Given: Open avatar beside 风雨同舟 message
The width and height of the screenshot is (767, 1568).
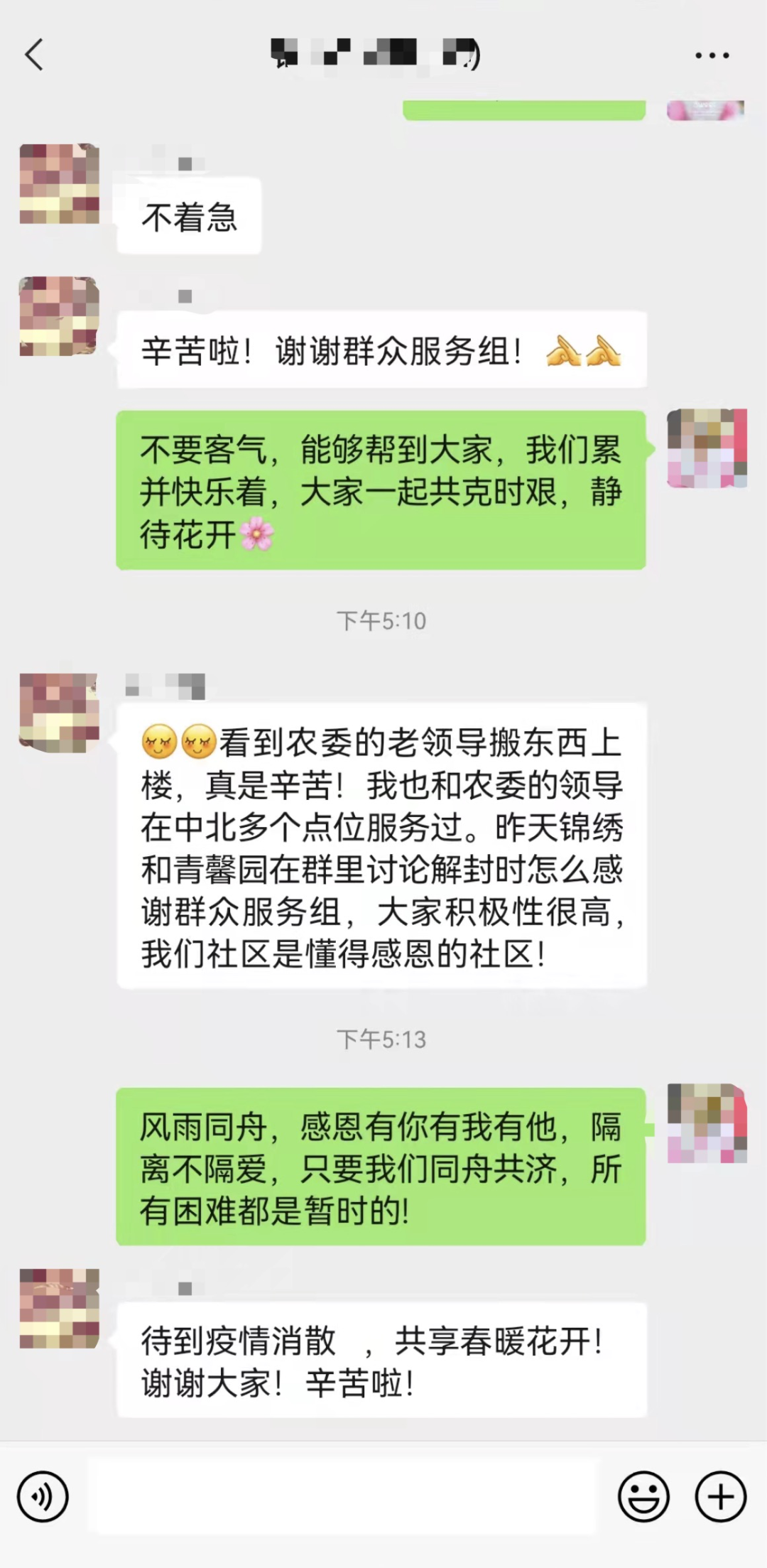Looking at the screenshot, I should tap(706, 1123).
